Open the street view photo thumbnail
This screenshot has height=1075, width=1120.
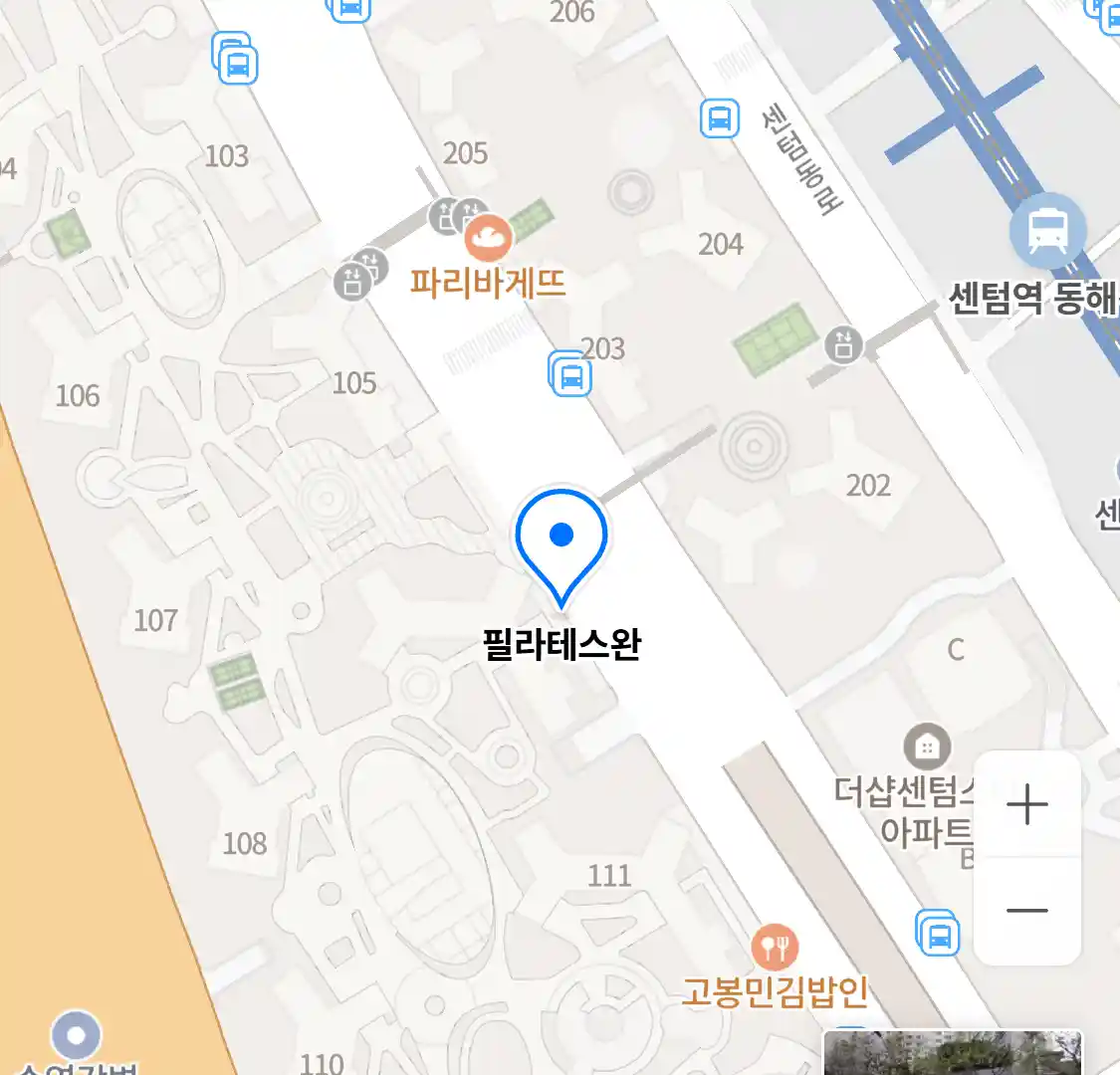pos(952,1053)
